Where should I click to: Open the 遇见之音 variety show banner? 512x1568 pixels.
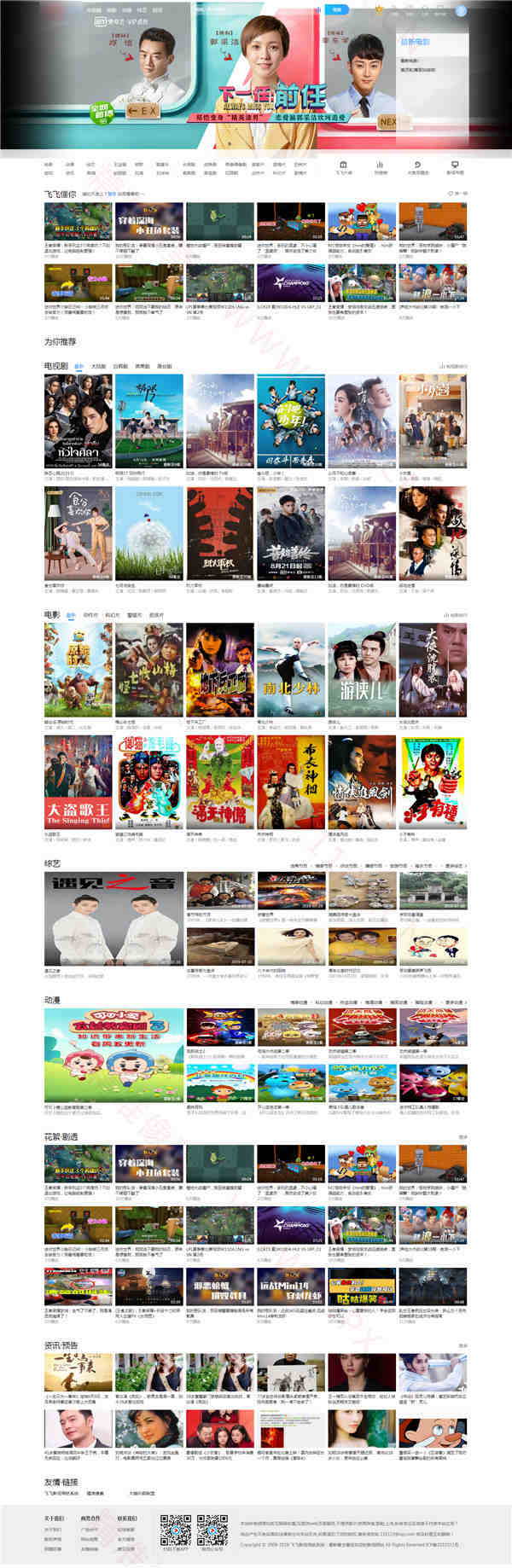pyautogui.click(x=112, y=918)
